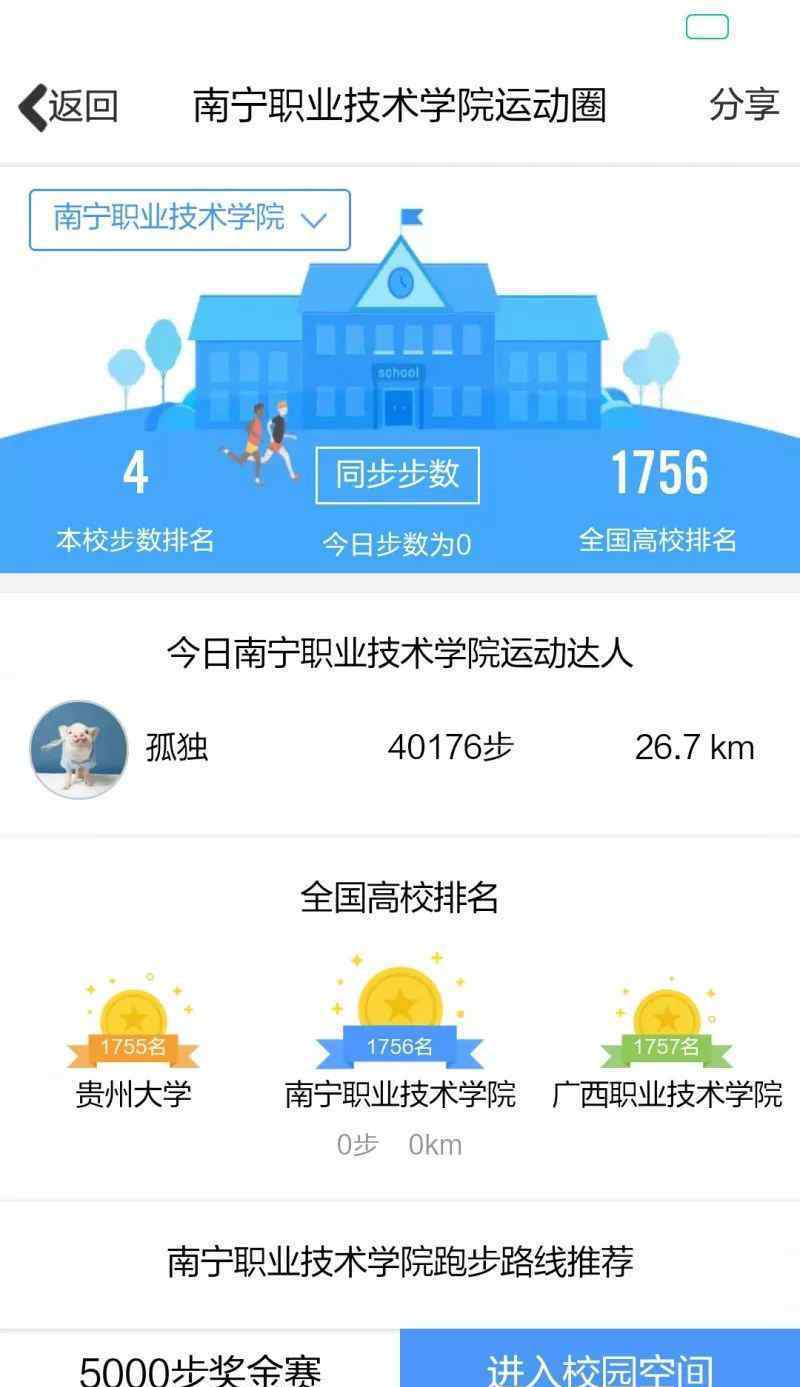
Task: Enter the 5000步奖金赛 challenge
Action: (x=200, y=1362)
